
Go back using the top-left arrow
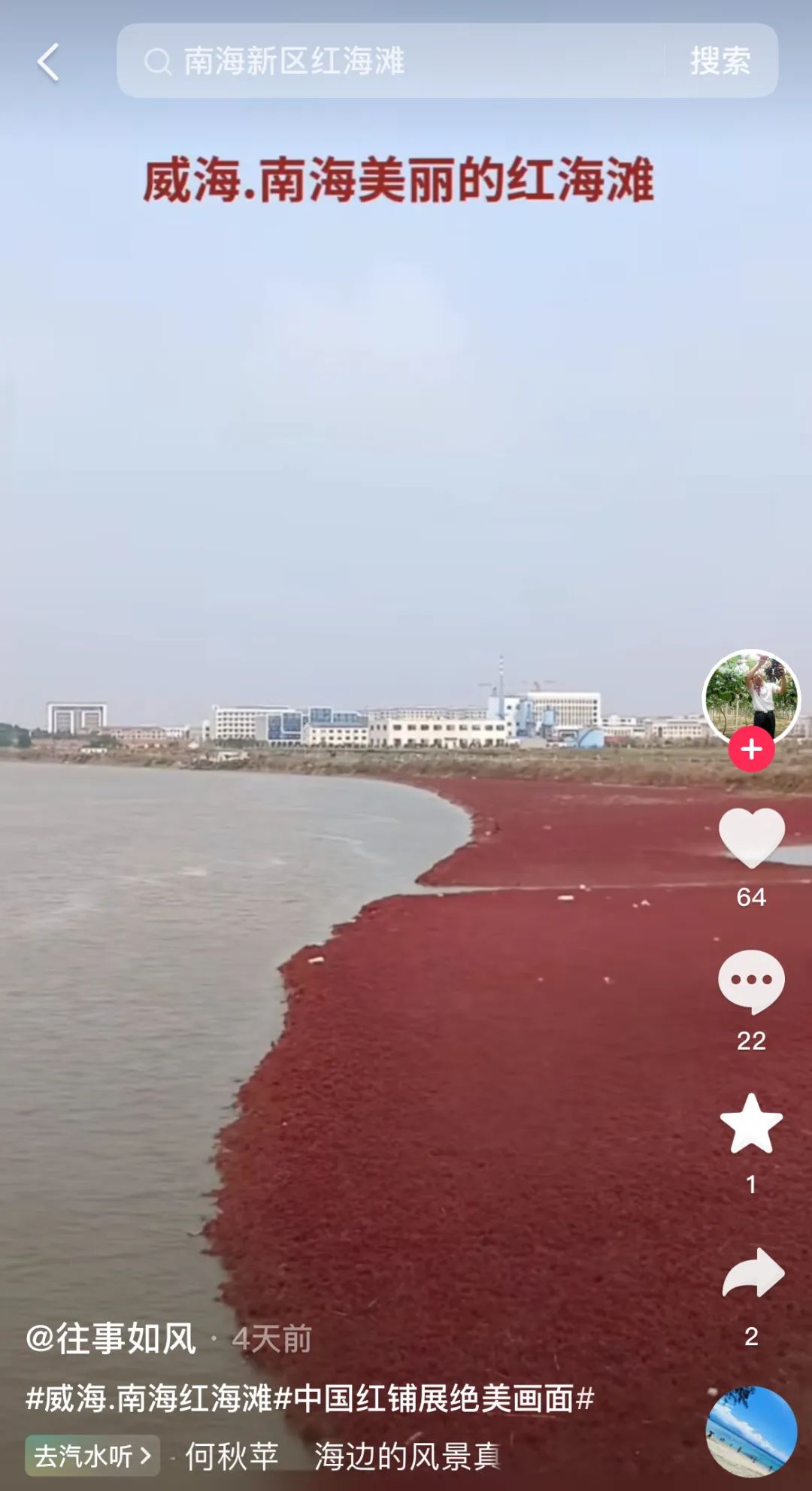(48, 62)
